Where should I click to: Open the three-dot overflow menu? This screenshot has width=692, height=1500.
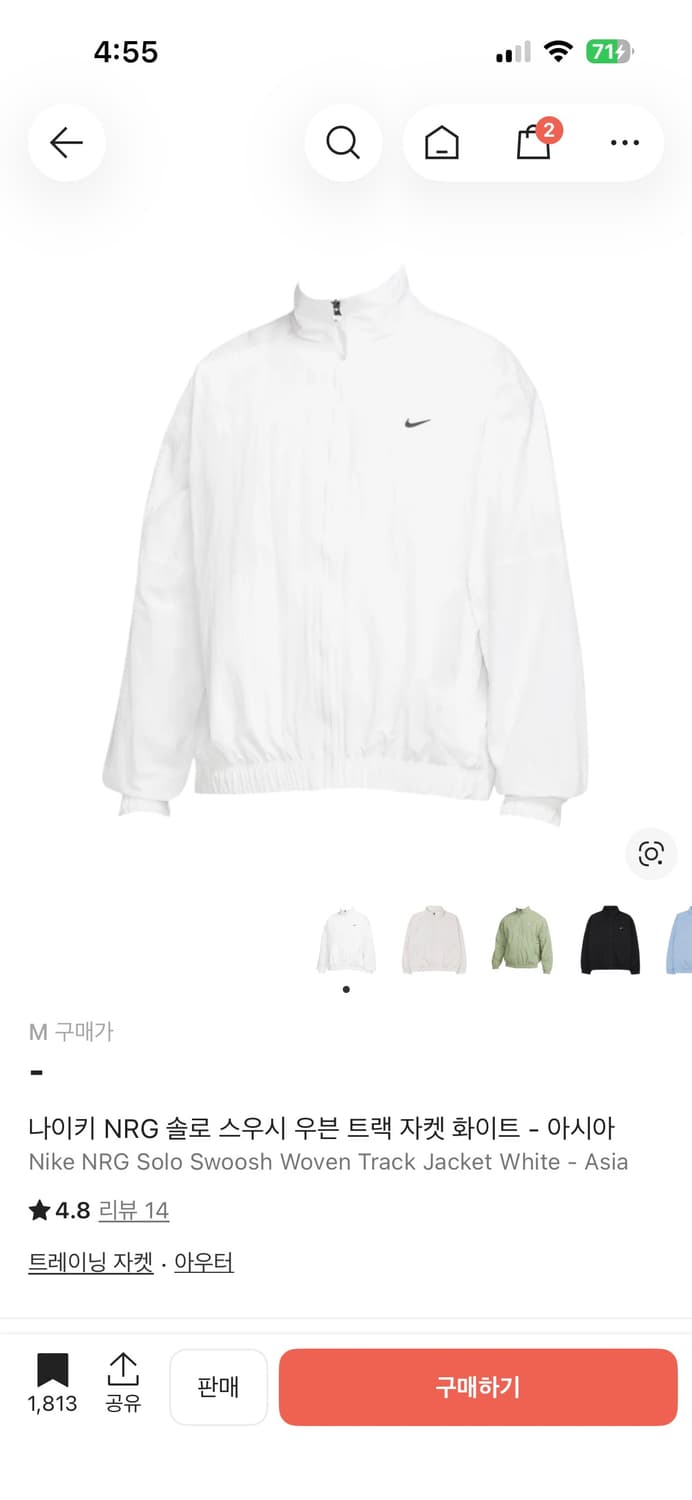pyautogui.click(x=624, y=143)
